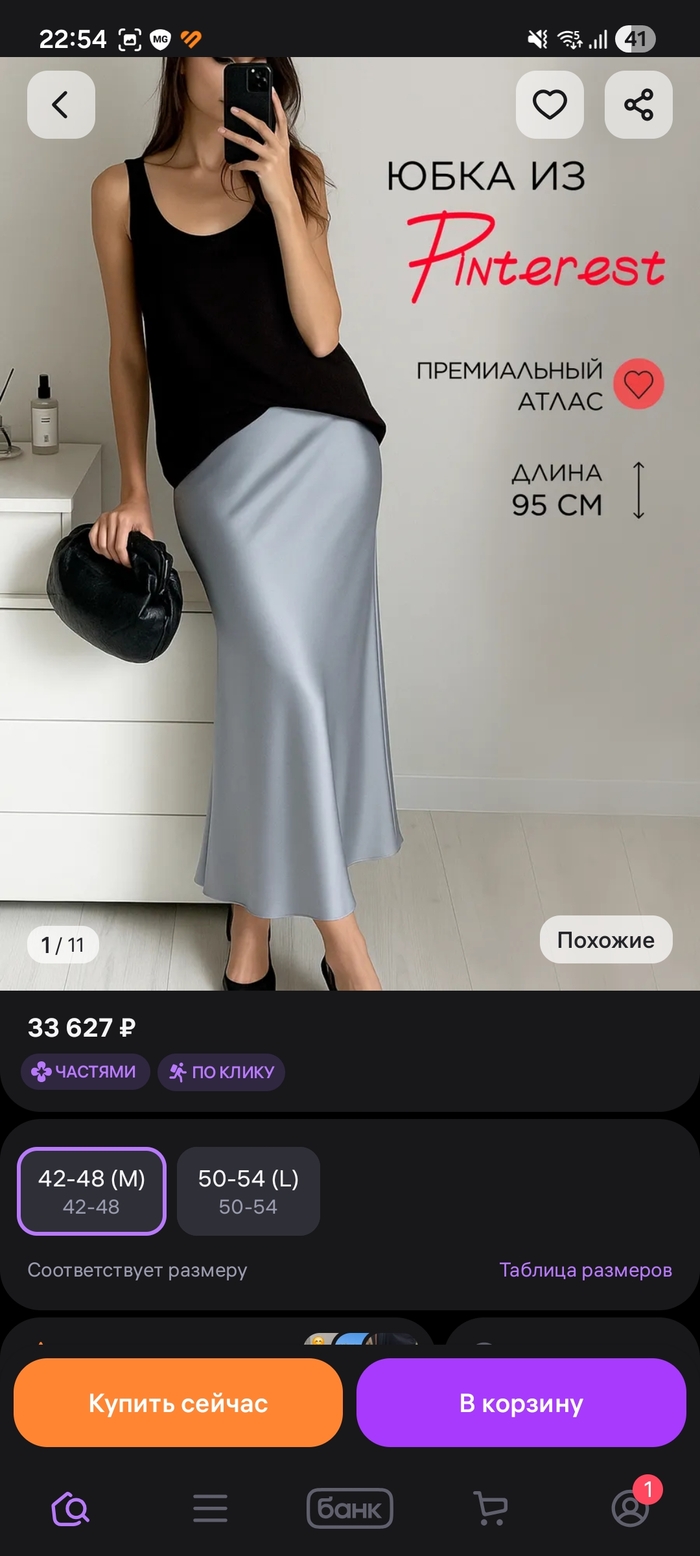Go back with the arrow icon
The height and width of the screenshot is (1556, 700).
click(x=61, y=105)
